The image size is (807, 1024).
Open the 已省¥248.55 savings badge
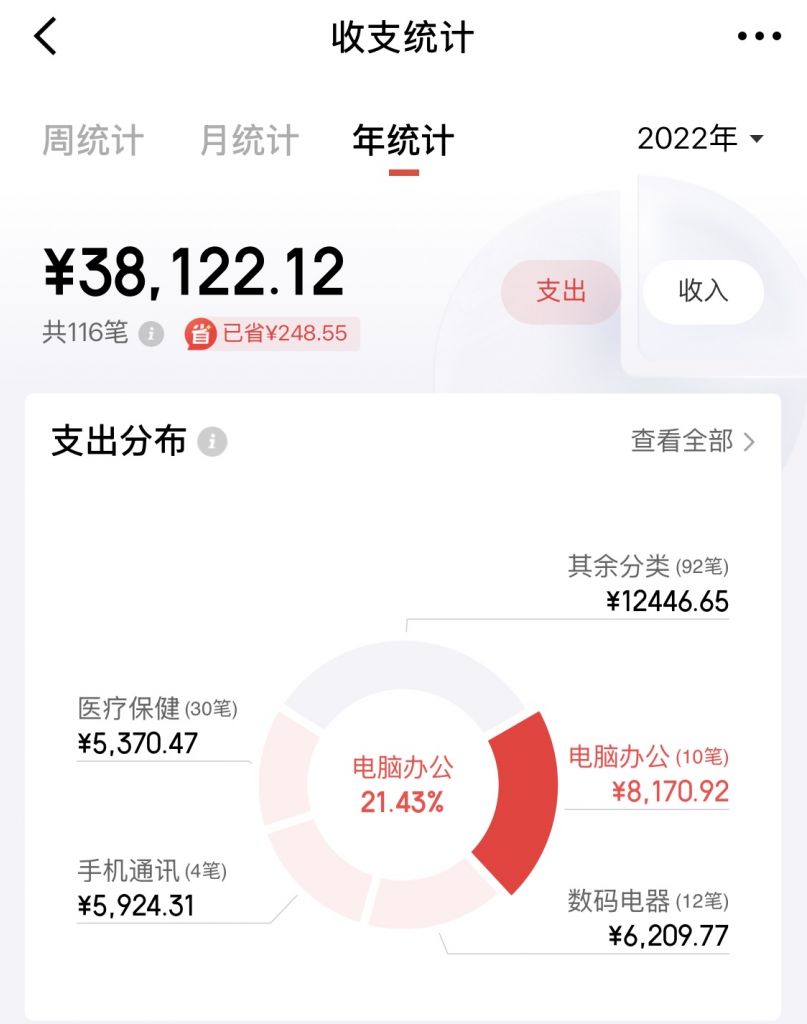click(272, 333)
